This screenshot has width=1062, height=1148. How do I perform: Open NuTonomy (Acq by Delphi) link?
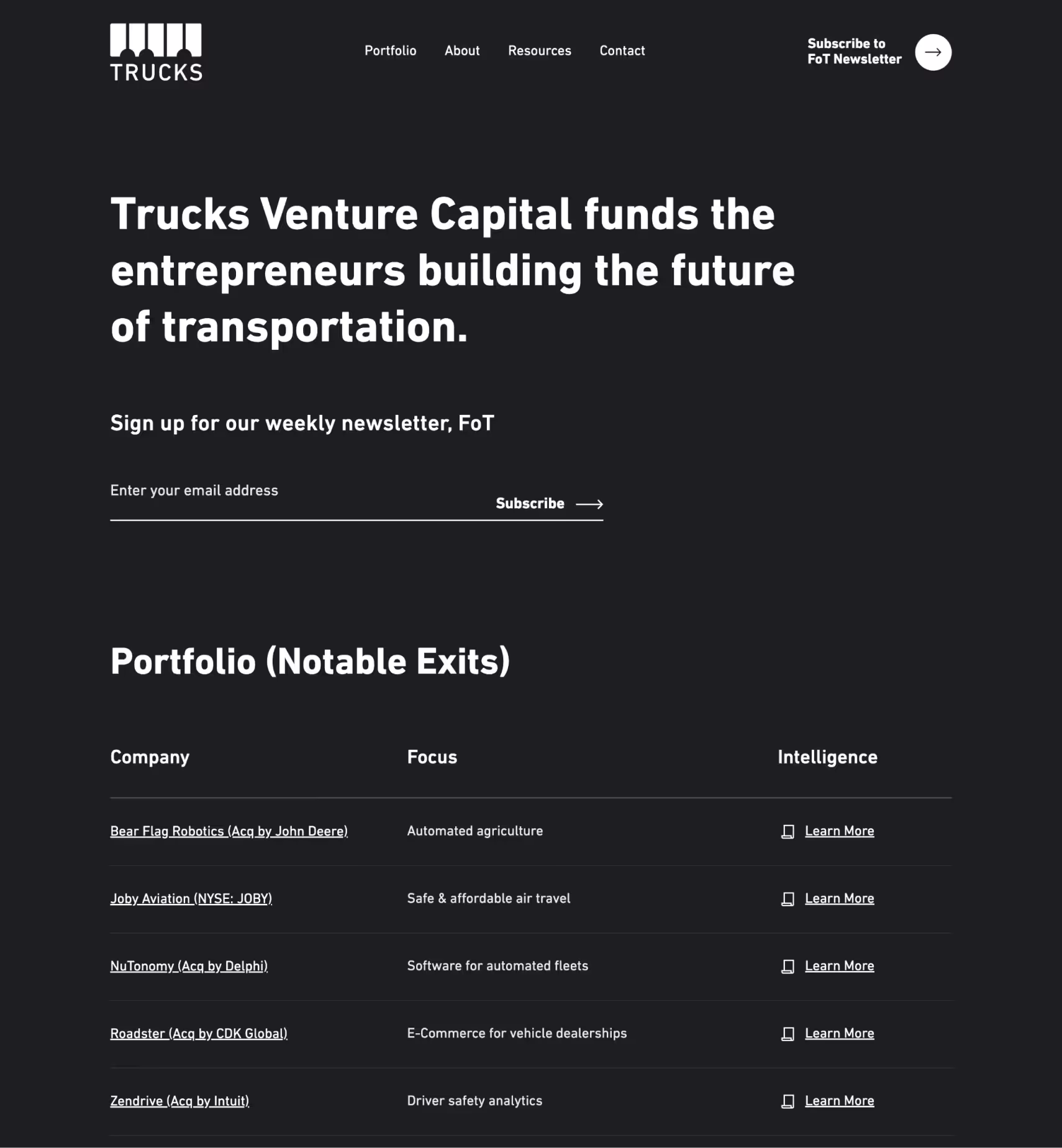click(x=189, y=966)
